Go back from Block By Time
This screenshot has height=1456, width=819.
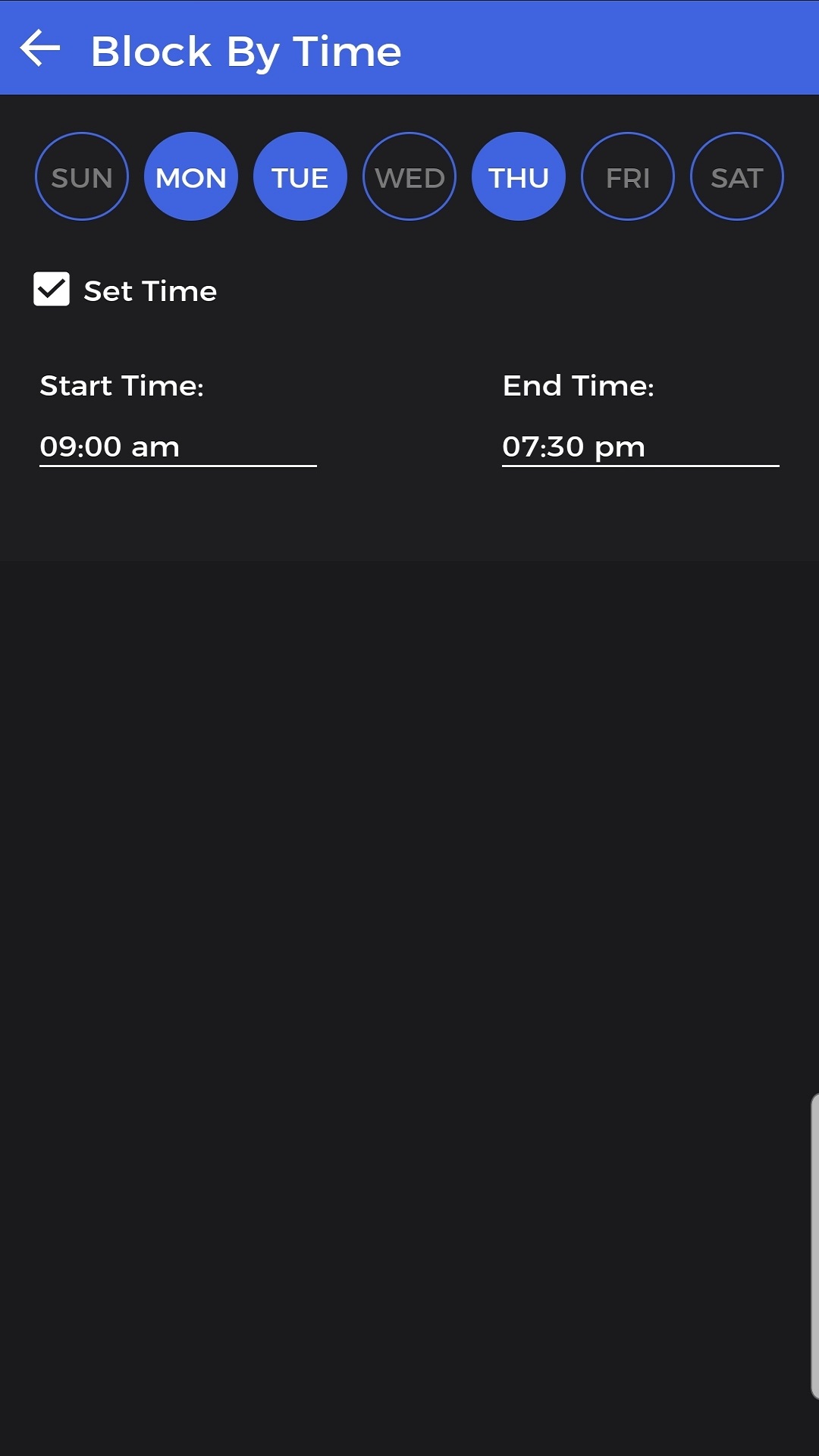[40, 49]
